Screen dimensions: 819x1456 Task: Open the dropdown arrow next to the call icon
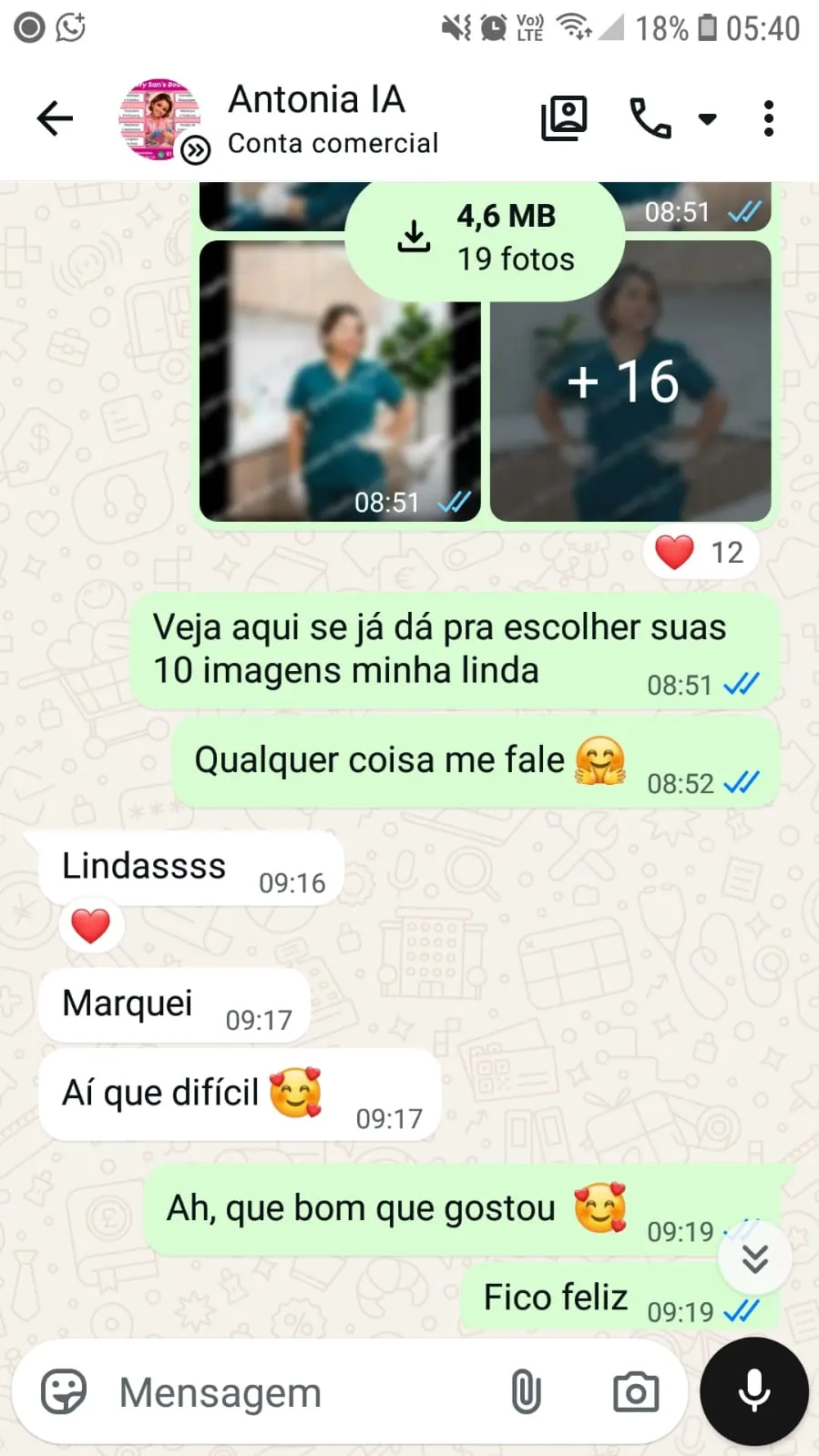tap(708, 119)
